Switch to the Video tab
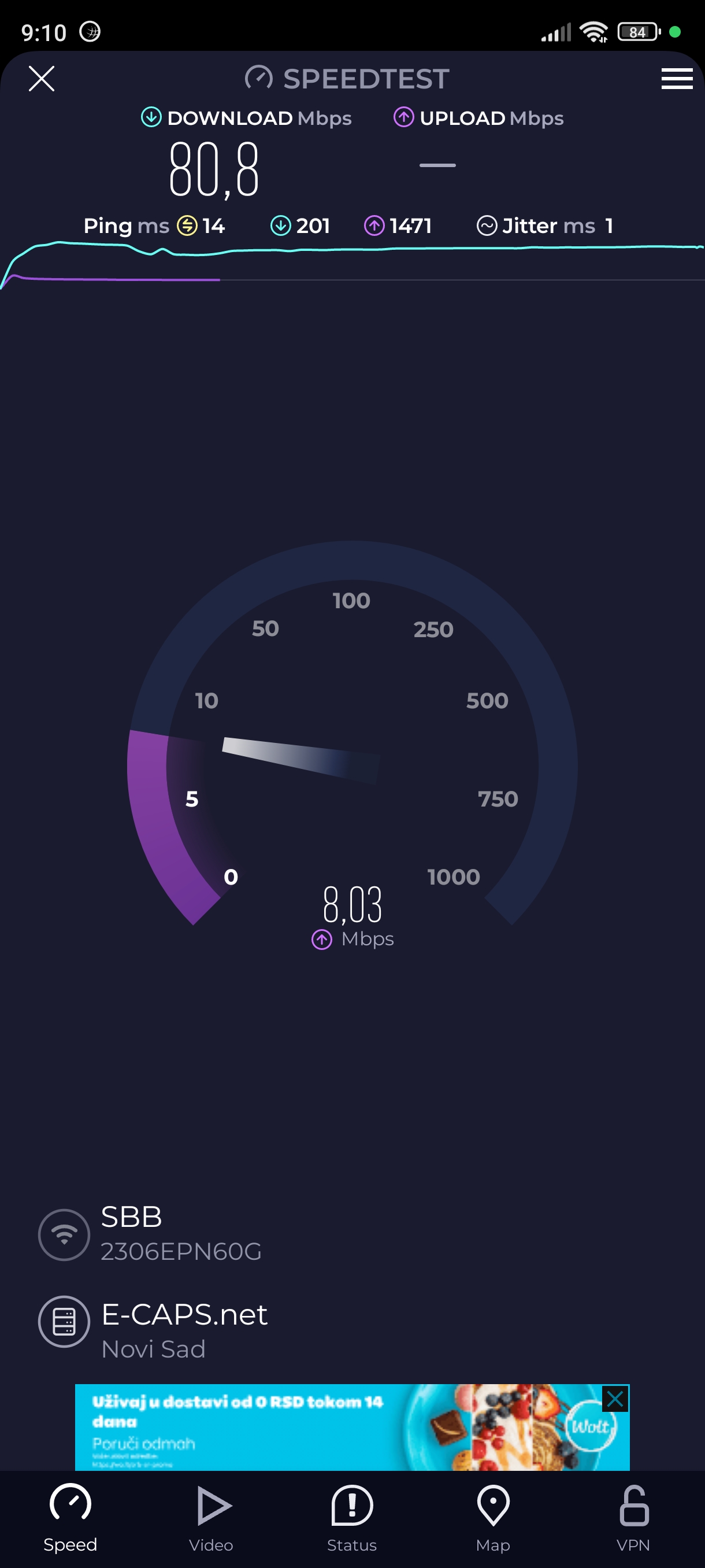Viewport: 705px width, 1568px height. point(211,1518)
